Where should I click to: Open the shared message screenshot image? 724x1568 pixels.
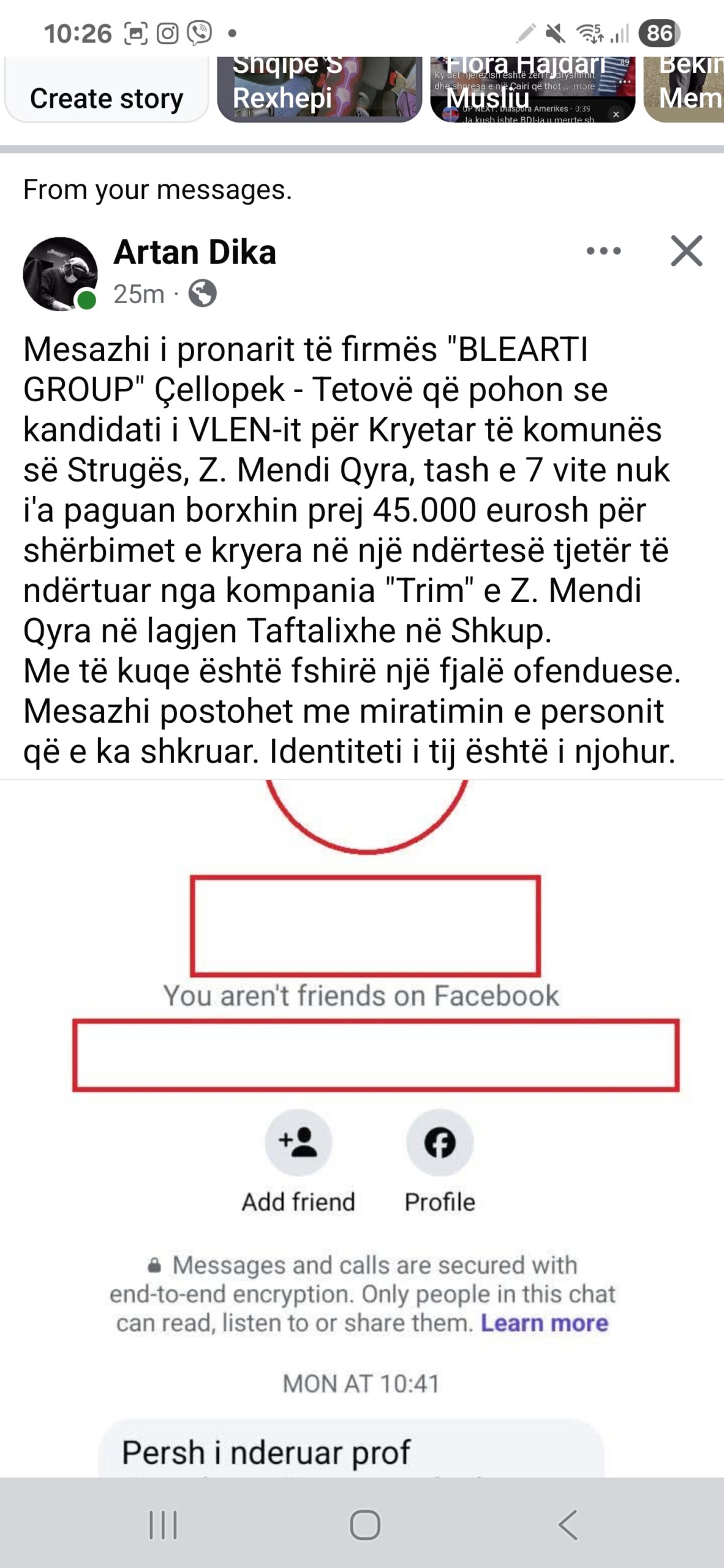(x=362, y=1127)
